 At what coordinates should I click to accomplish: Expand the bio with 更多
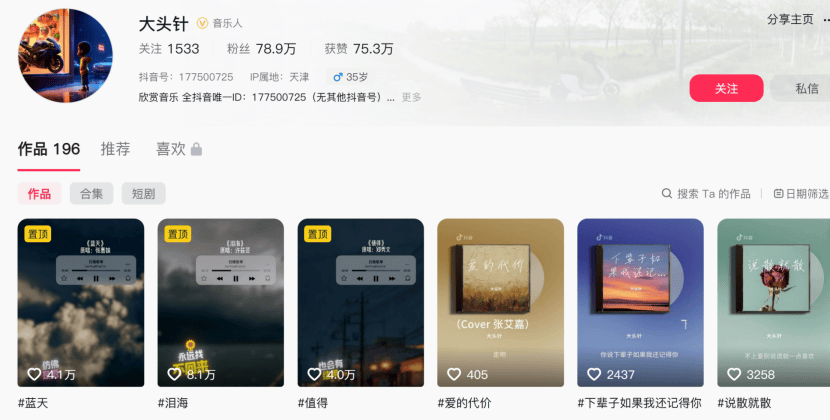[x=412, y=97]
